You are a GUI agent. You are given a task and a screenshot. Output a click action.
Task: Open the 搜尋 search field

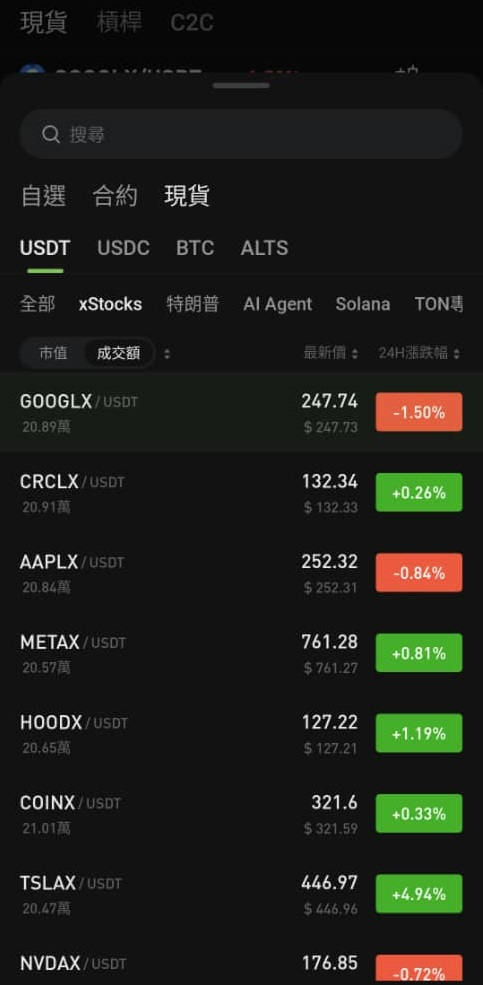pyautogui.click(x=241, y=134)
